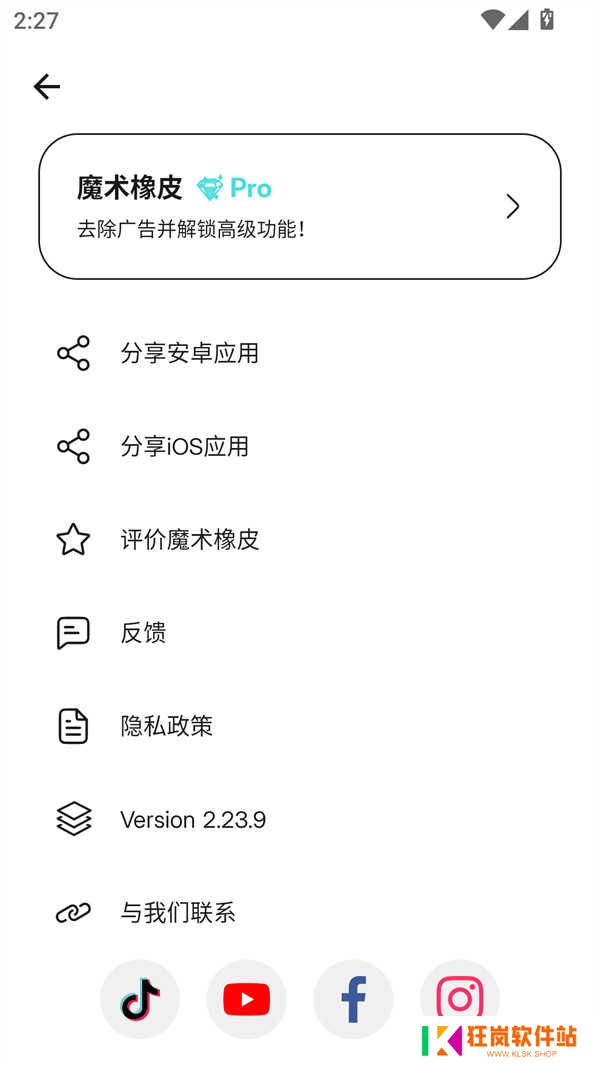Open the Instagram profile icon
Screen dimensions: 600x1066
[x=460, y=999]
